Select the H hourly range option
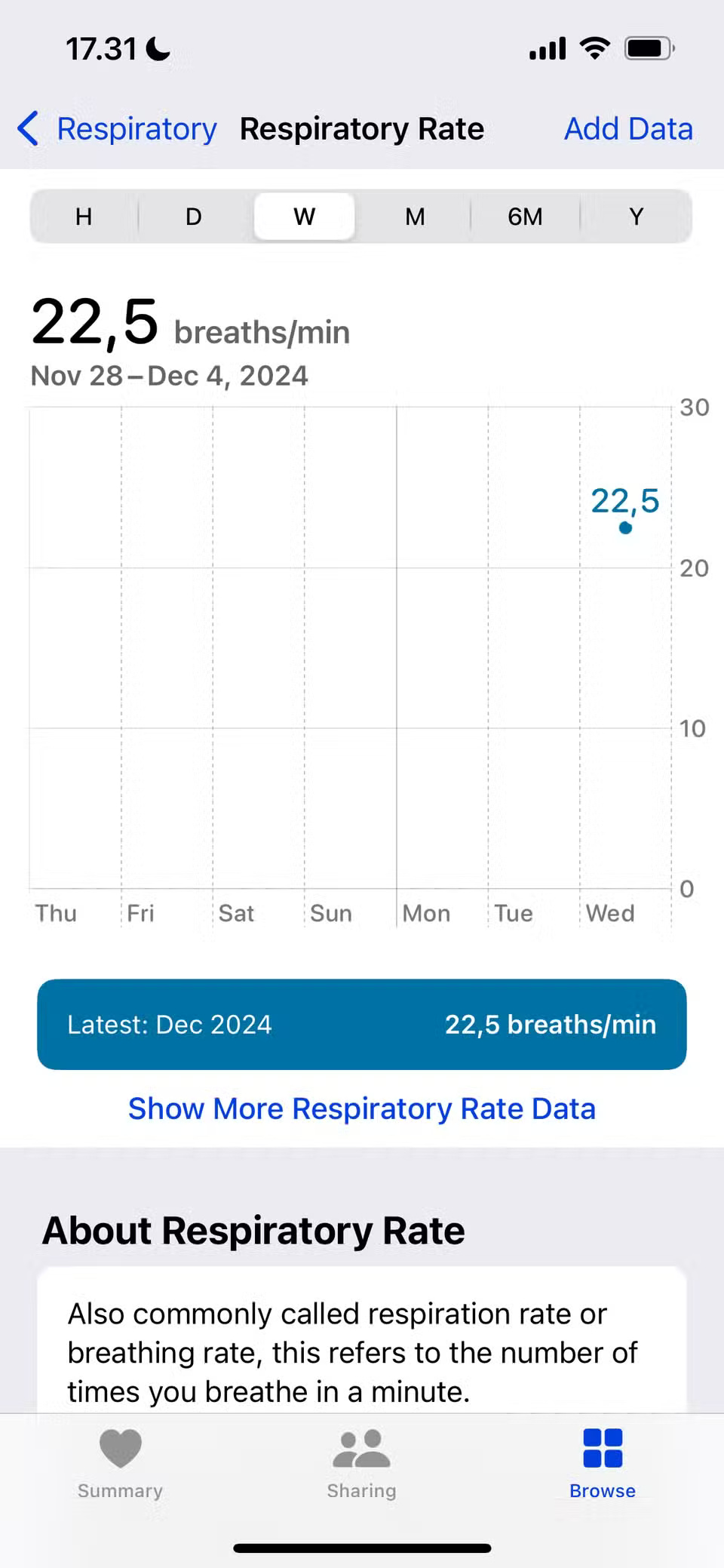This screenshot has height=1568, width=724. pyautogui.click(x=83, y=217)
